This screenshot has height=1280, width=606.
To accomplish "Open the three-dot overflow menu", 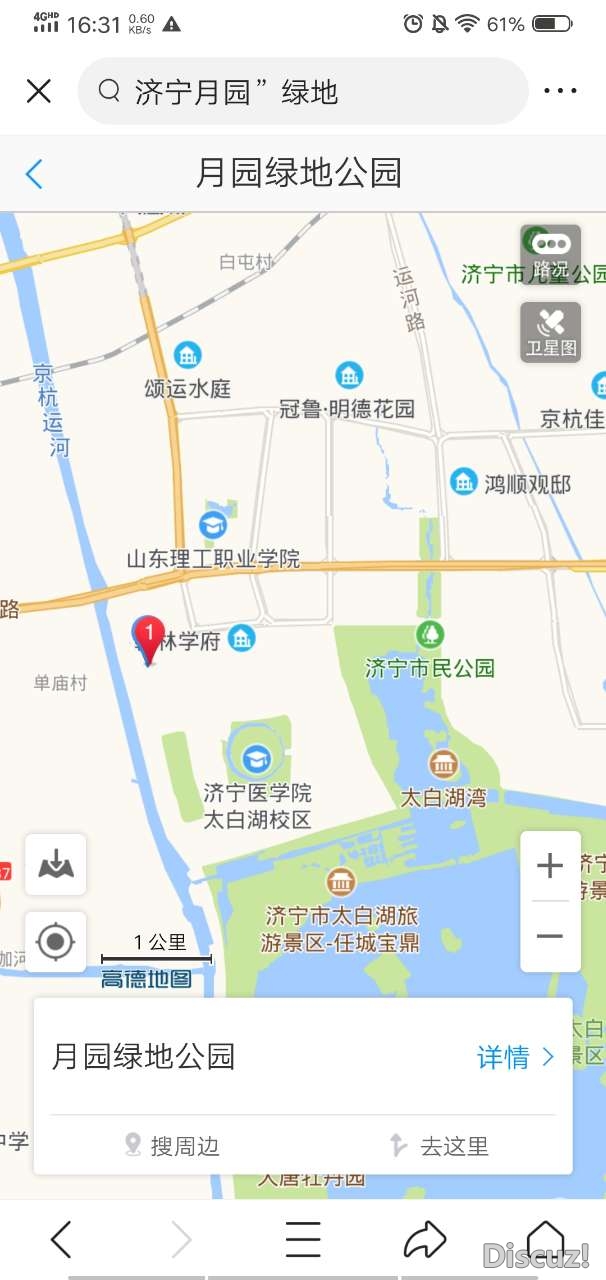I will (x=560, y=92).
